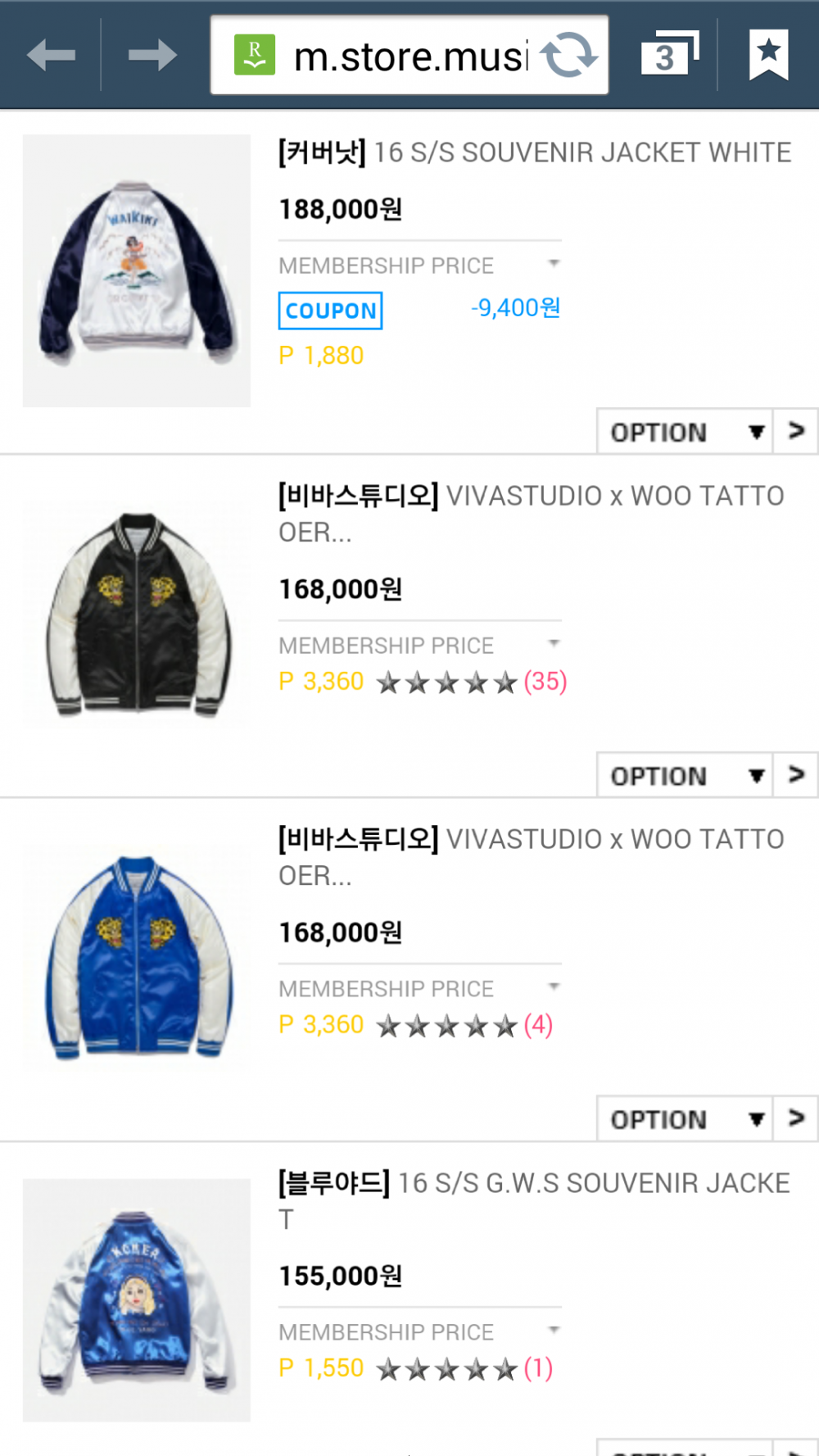This screenshot has height=1456, width=819.
Task: Choose OPTION for the jacket with 4 reviews
Action: pos(685,1118)
